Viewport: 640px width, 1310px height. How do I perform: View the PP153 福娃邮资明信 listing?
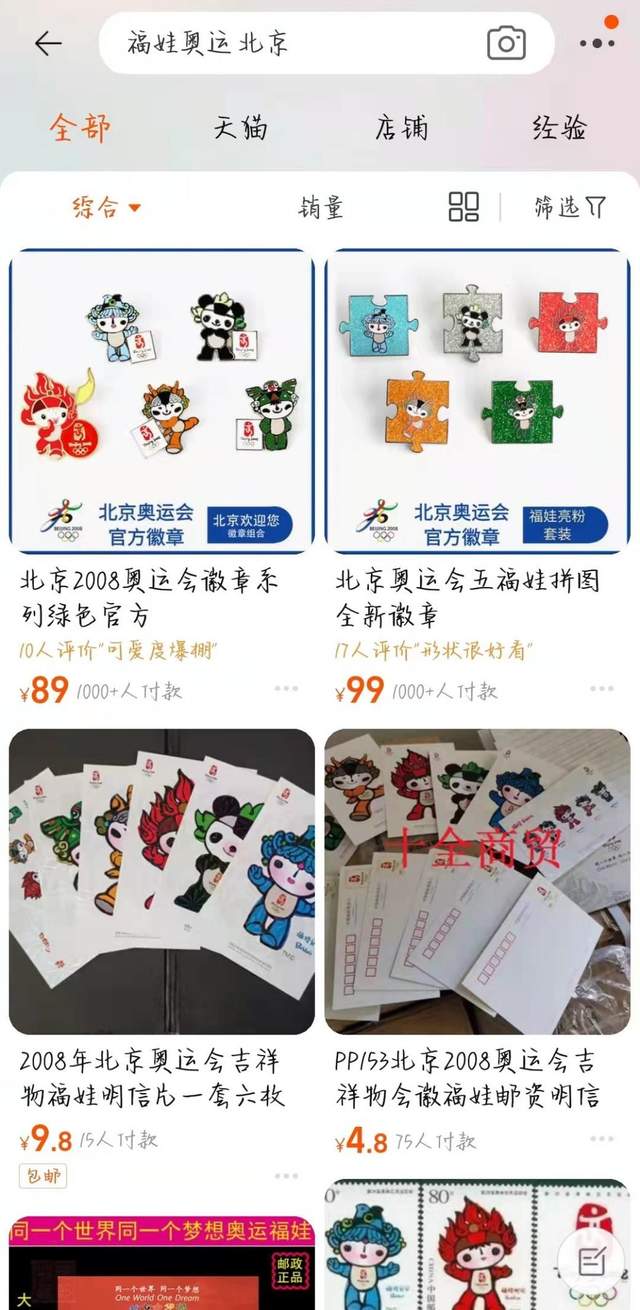click(478, 880)
